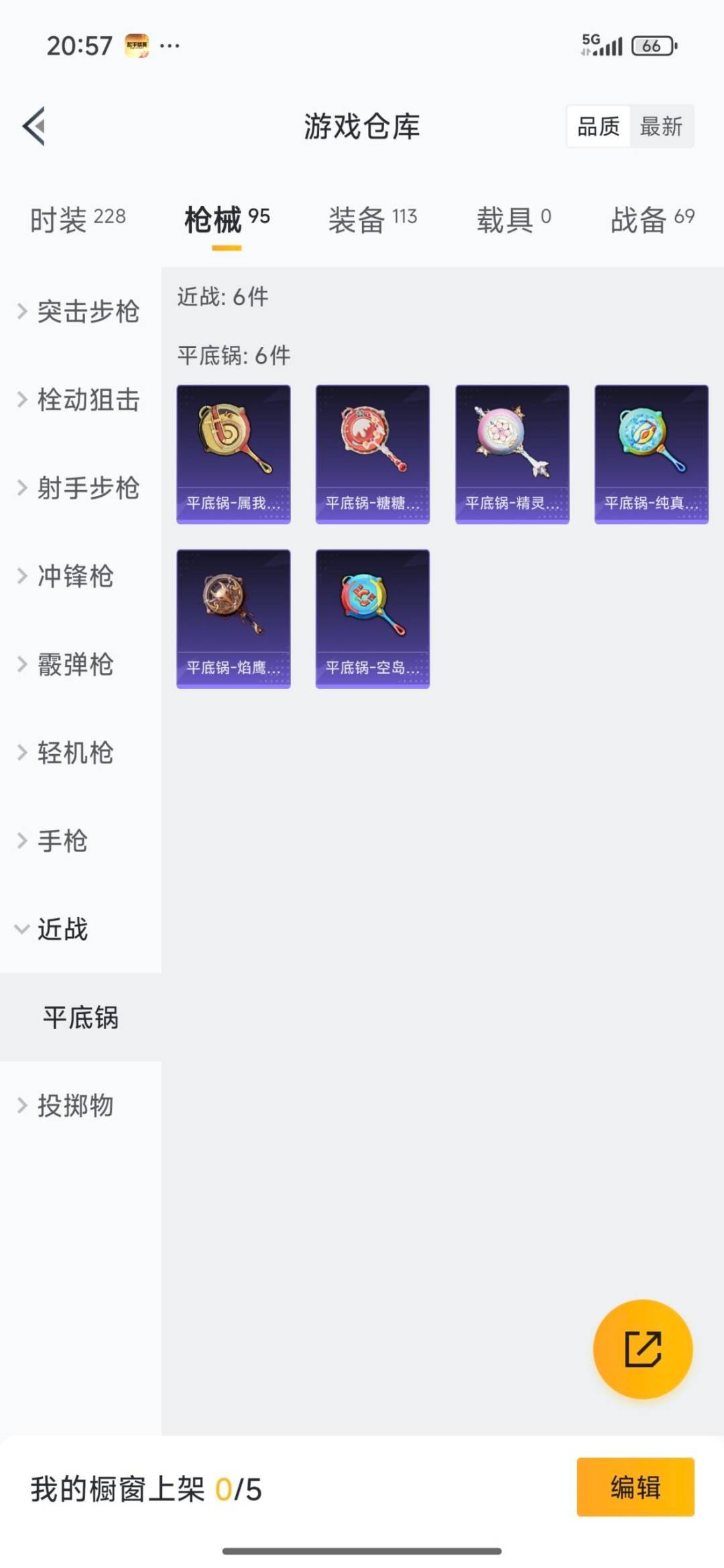Switch sorting to 最新

(662, 127)
